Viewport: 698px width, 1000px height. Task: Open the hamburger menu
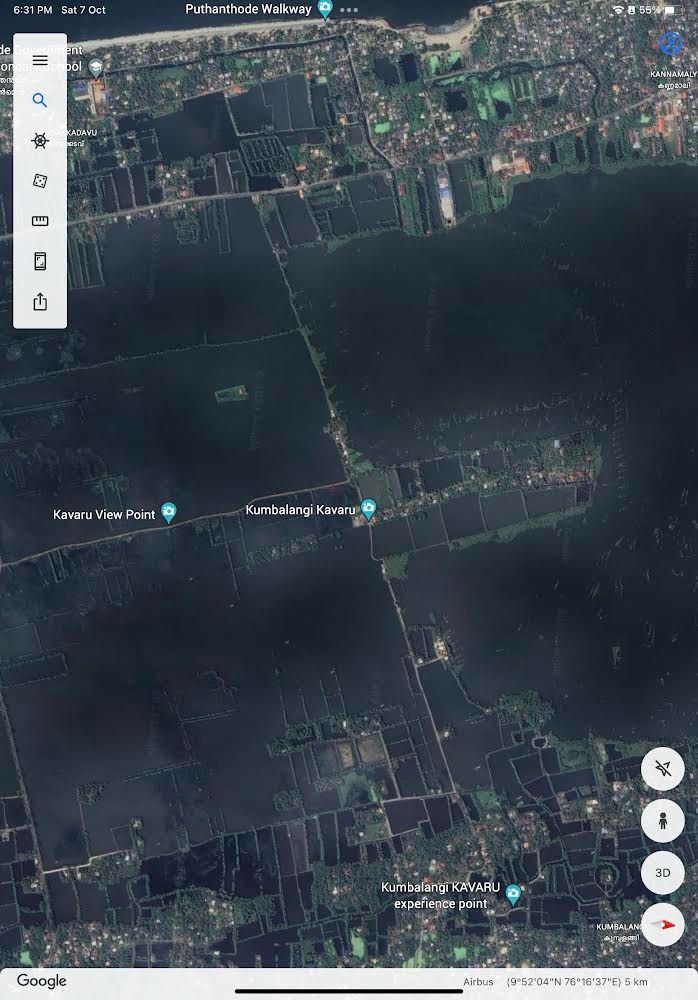click(x=40, y=60)
